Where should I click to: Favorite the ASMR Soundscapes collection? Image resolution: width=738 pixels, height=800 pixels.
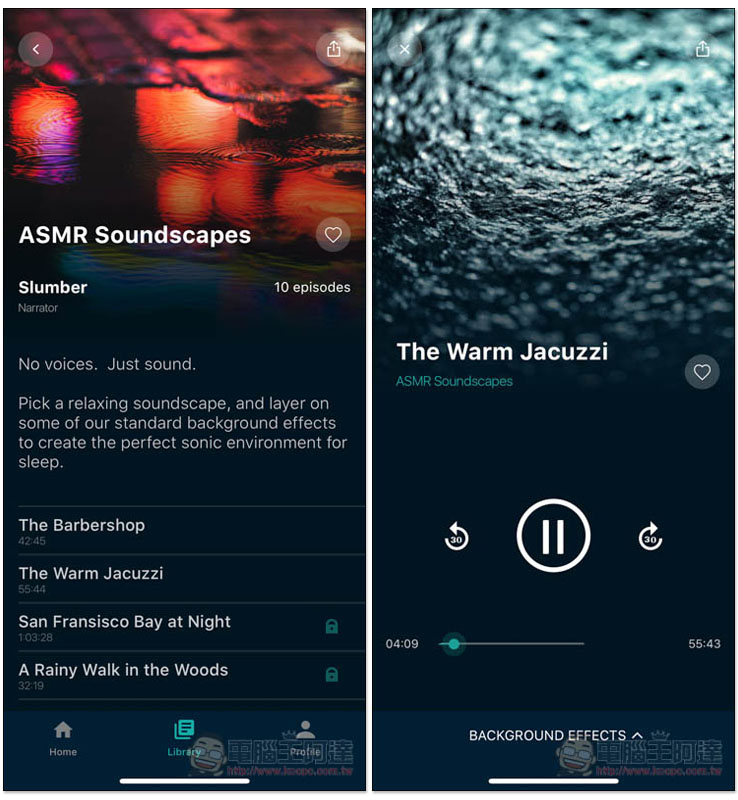(x=333, y=236)
